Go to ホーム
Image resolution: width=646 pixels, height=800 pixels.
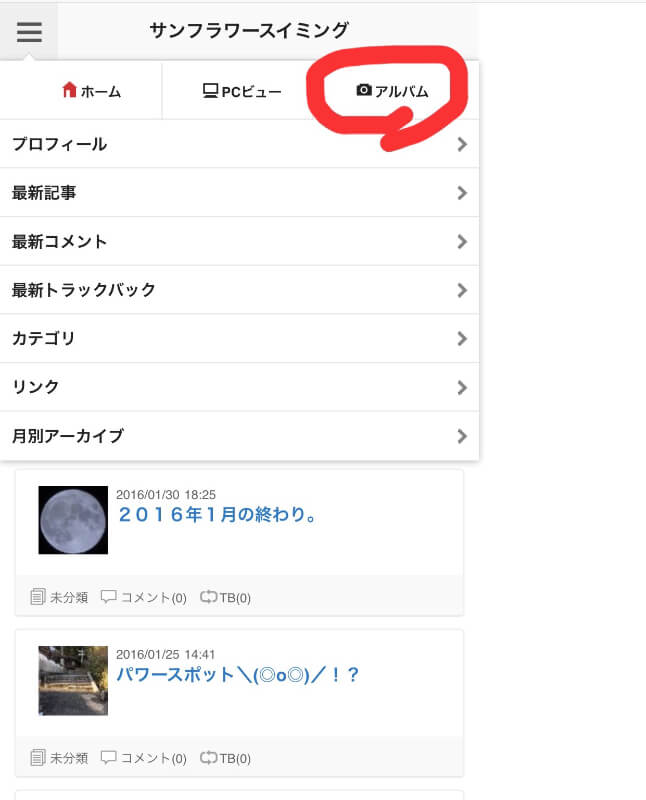[x=91, y=91]
